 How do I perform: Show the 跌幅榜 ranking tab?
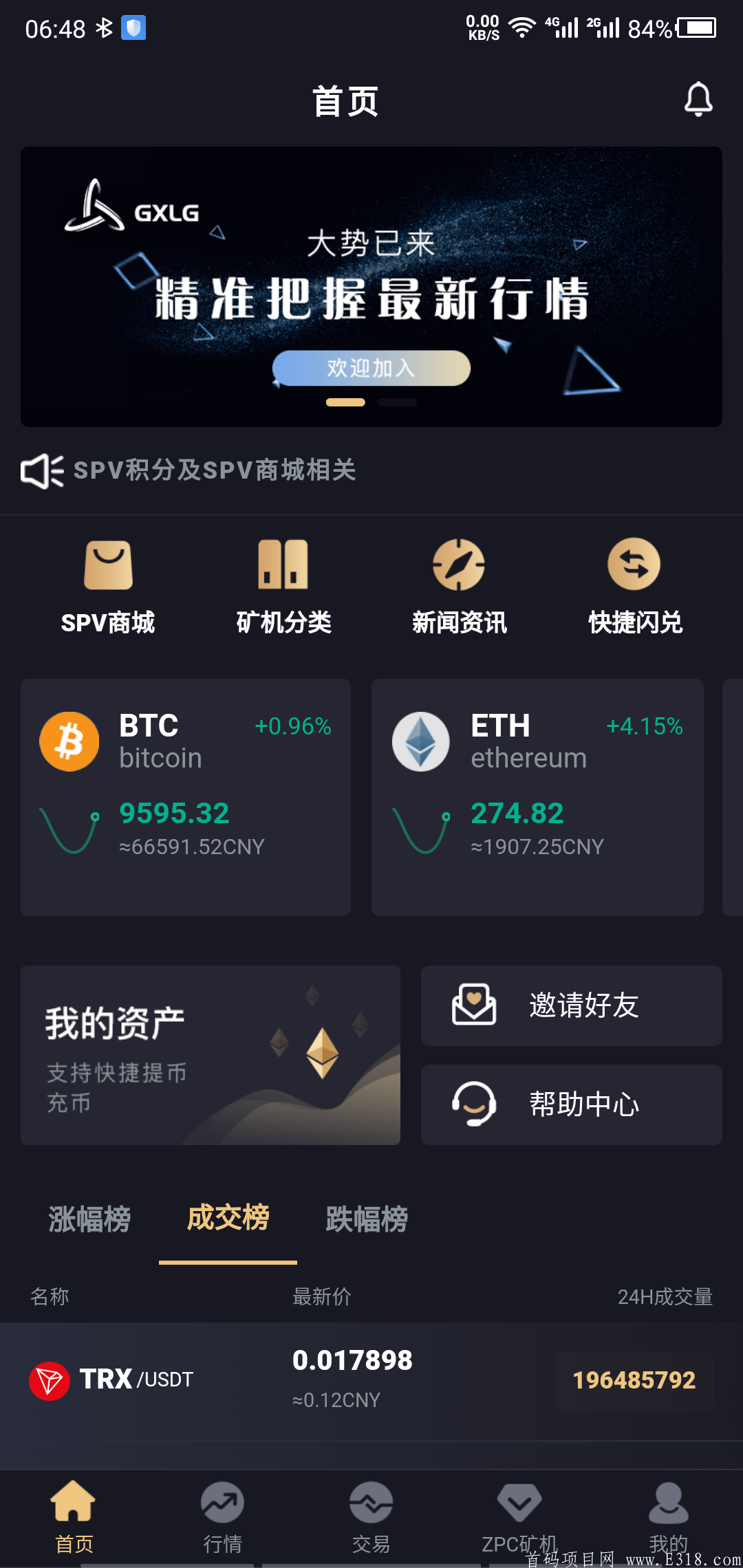pos(367,1219)
